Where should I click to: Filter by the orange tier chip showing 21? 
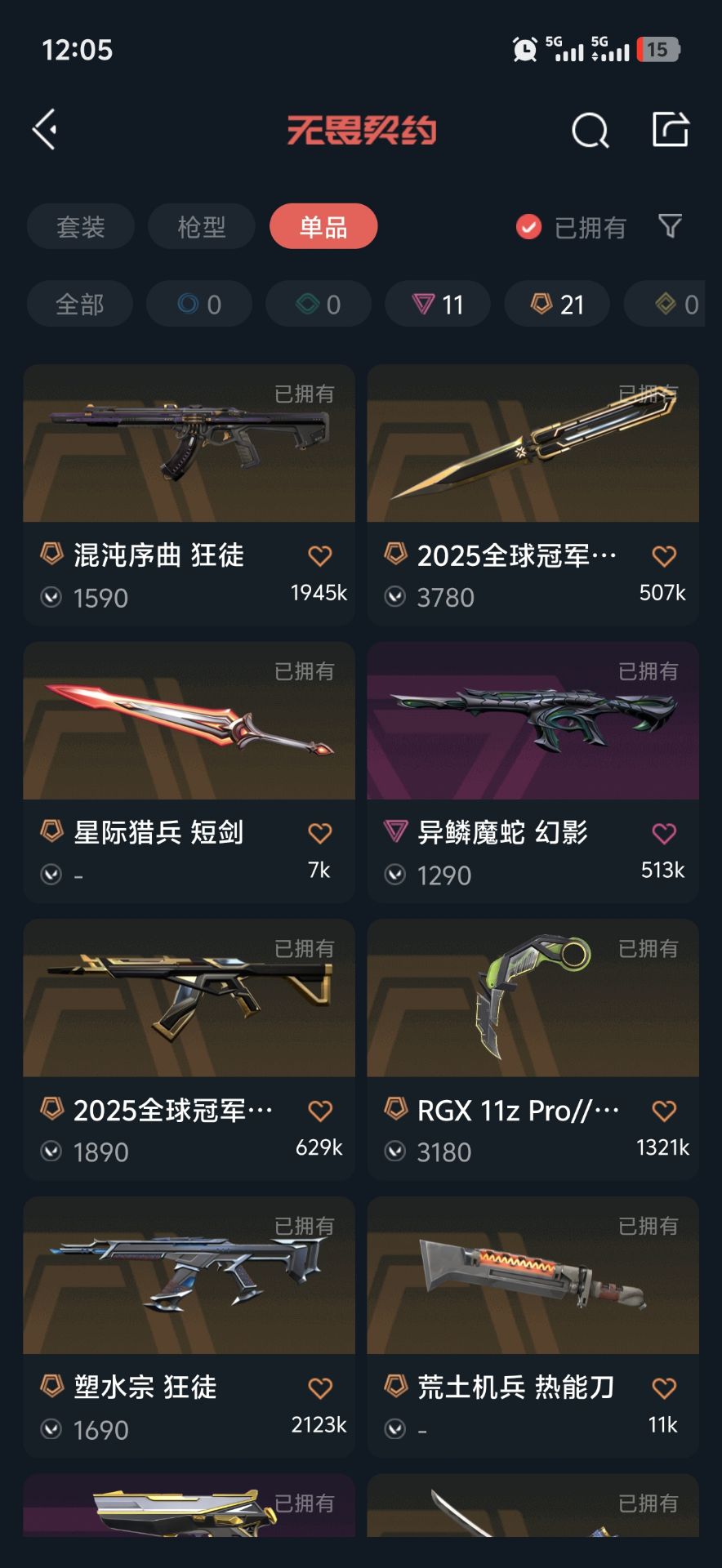pos(557,305)
